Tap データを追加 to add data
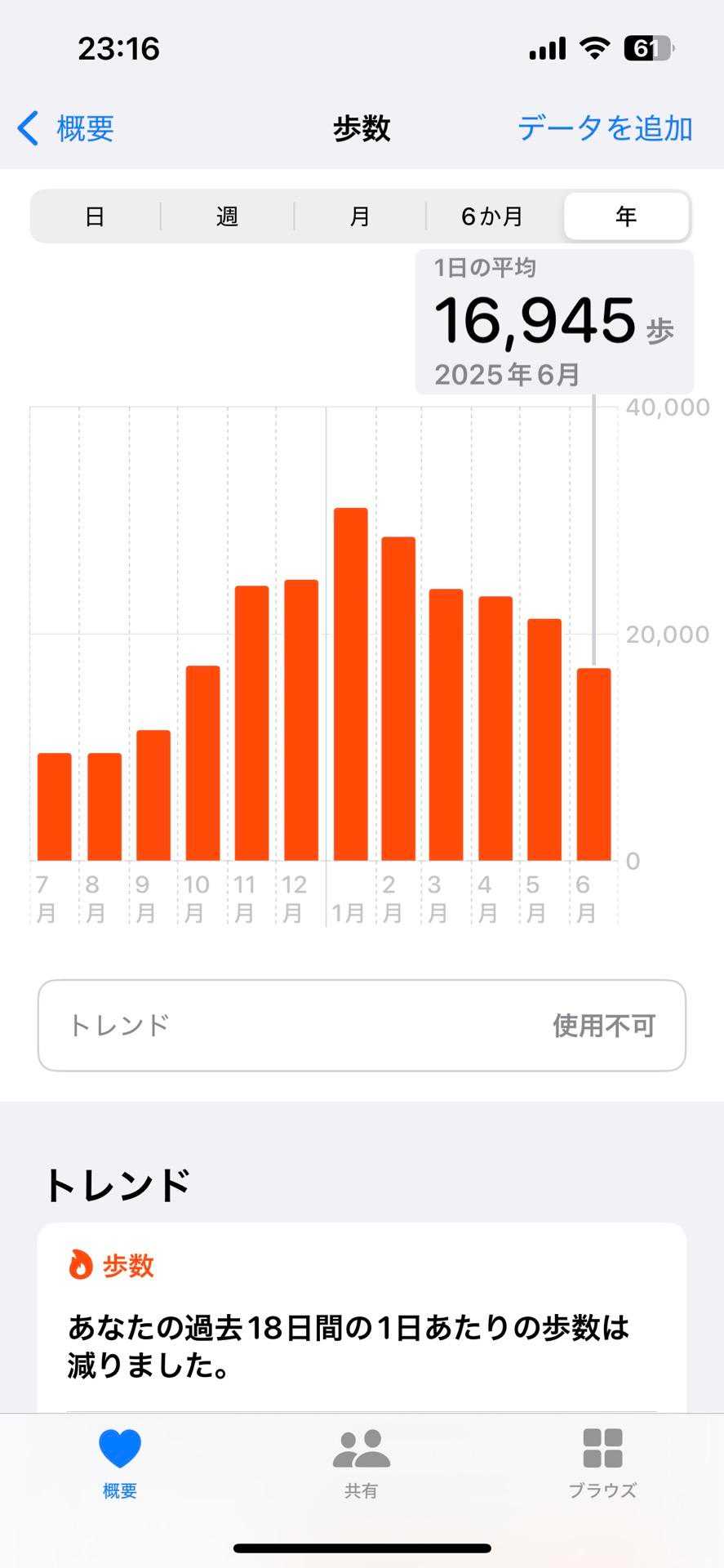724x1568 pixels. click(x=605, y=129)
